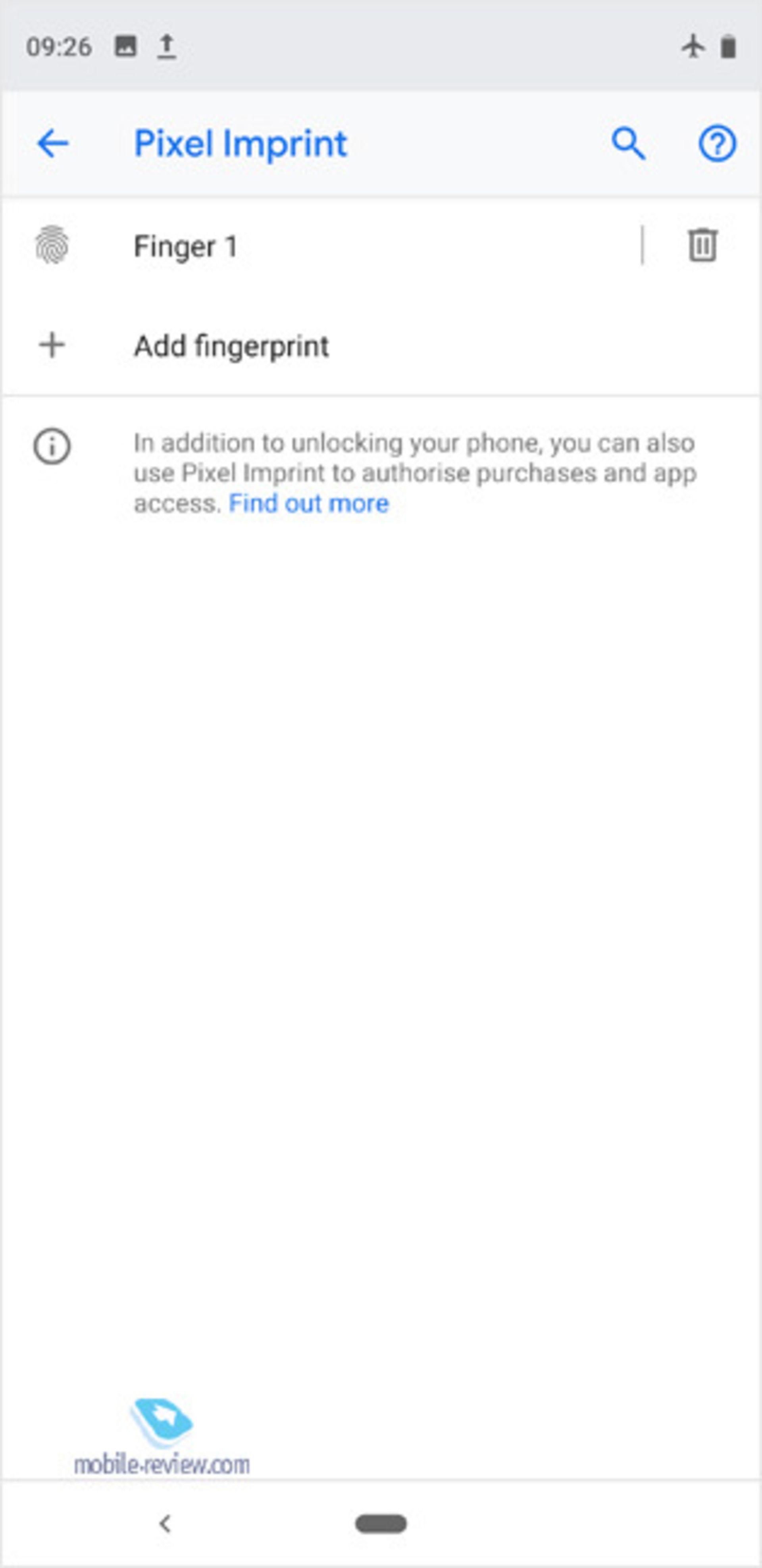Add a new fingerprint
Image resolution: width=762 pixels, height=1568 pixels.
pyautogui.click(x=231, y=346)
